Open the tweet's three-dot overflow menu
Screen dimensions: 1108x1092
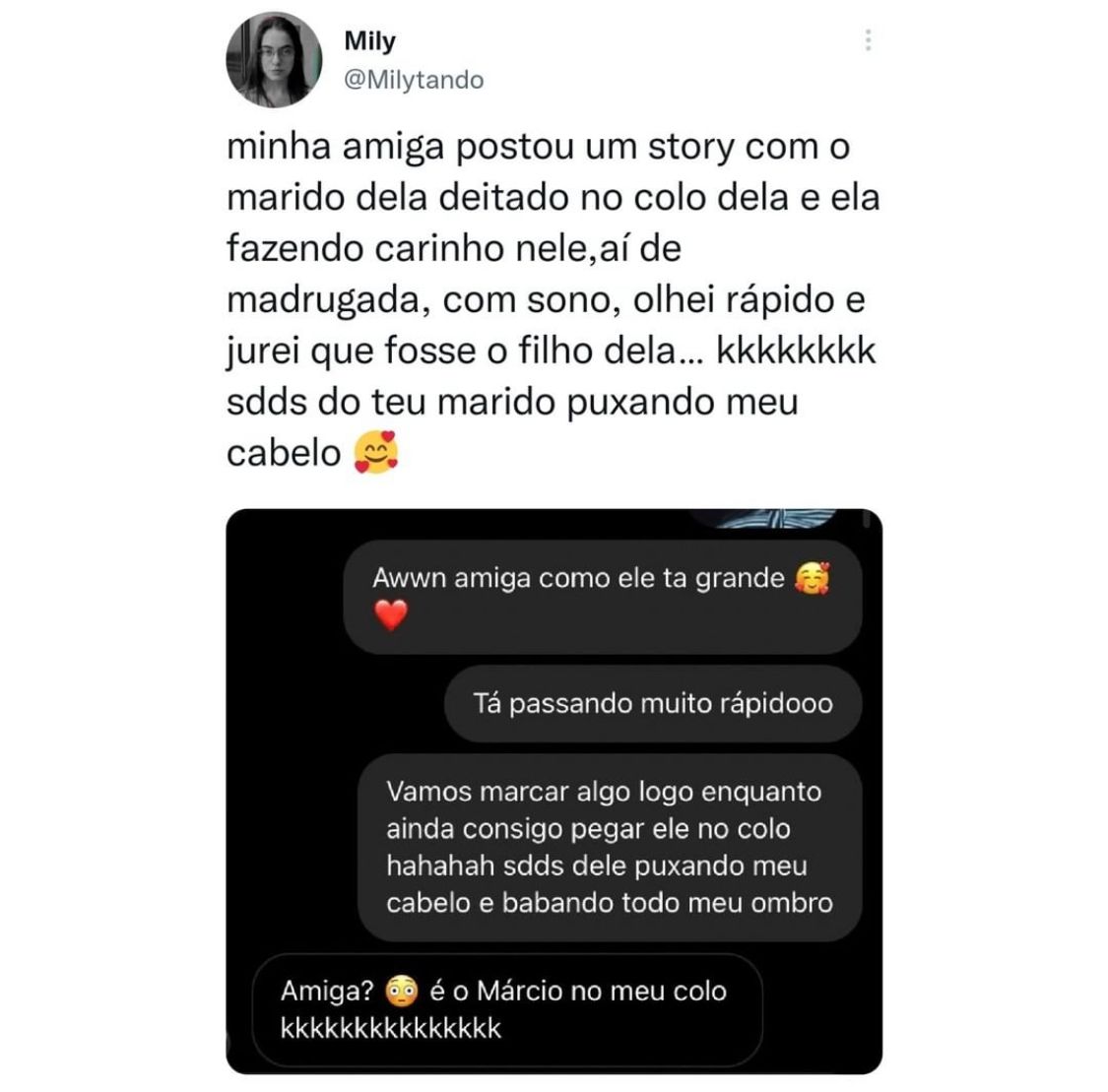pos(868,40)
